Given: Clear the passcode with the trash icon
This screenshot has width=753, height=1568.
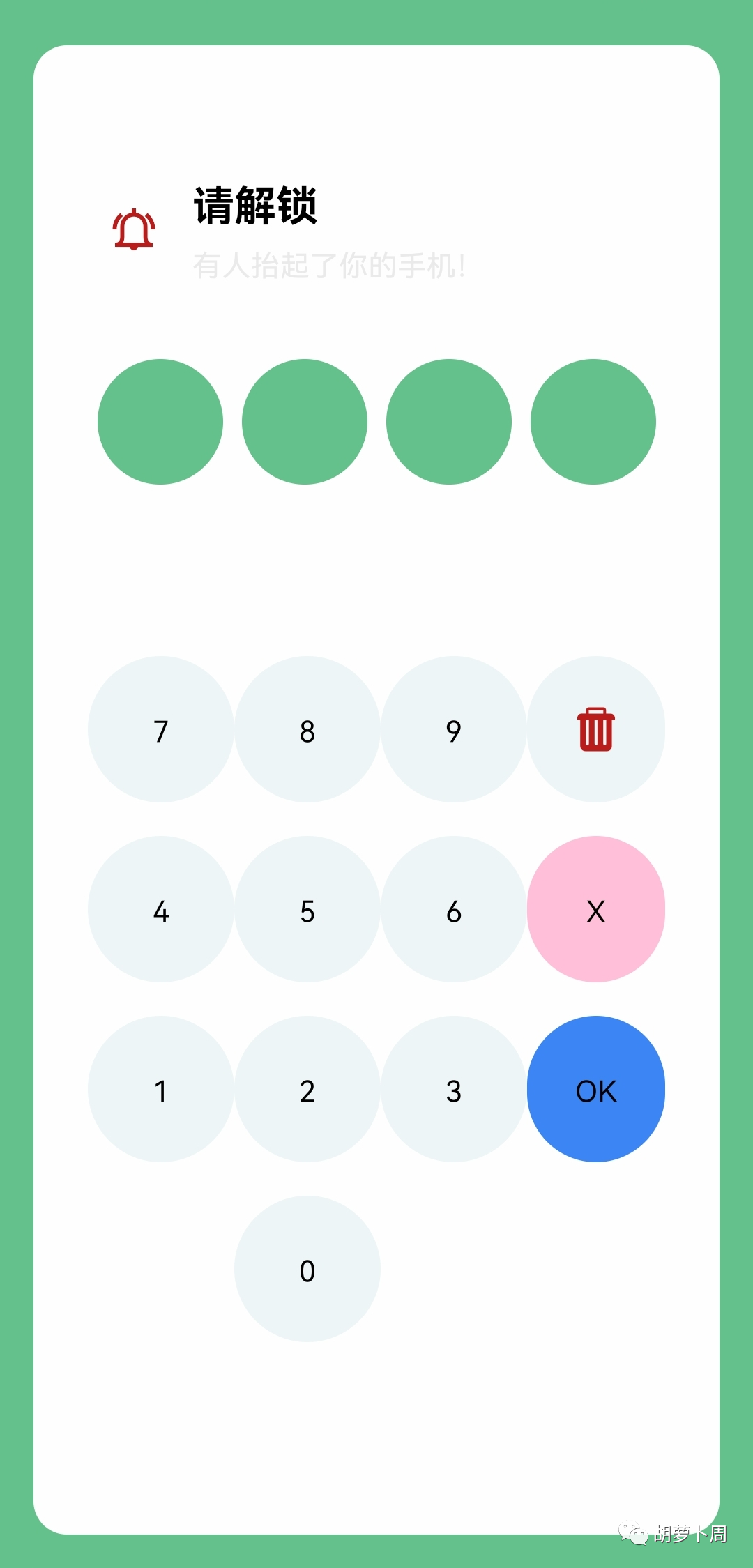Looking at the screenshot, I should (x=596, y=729).
